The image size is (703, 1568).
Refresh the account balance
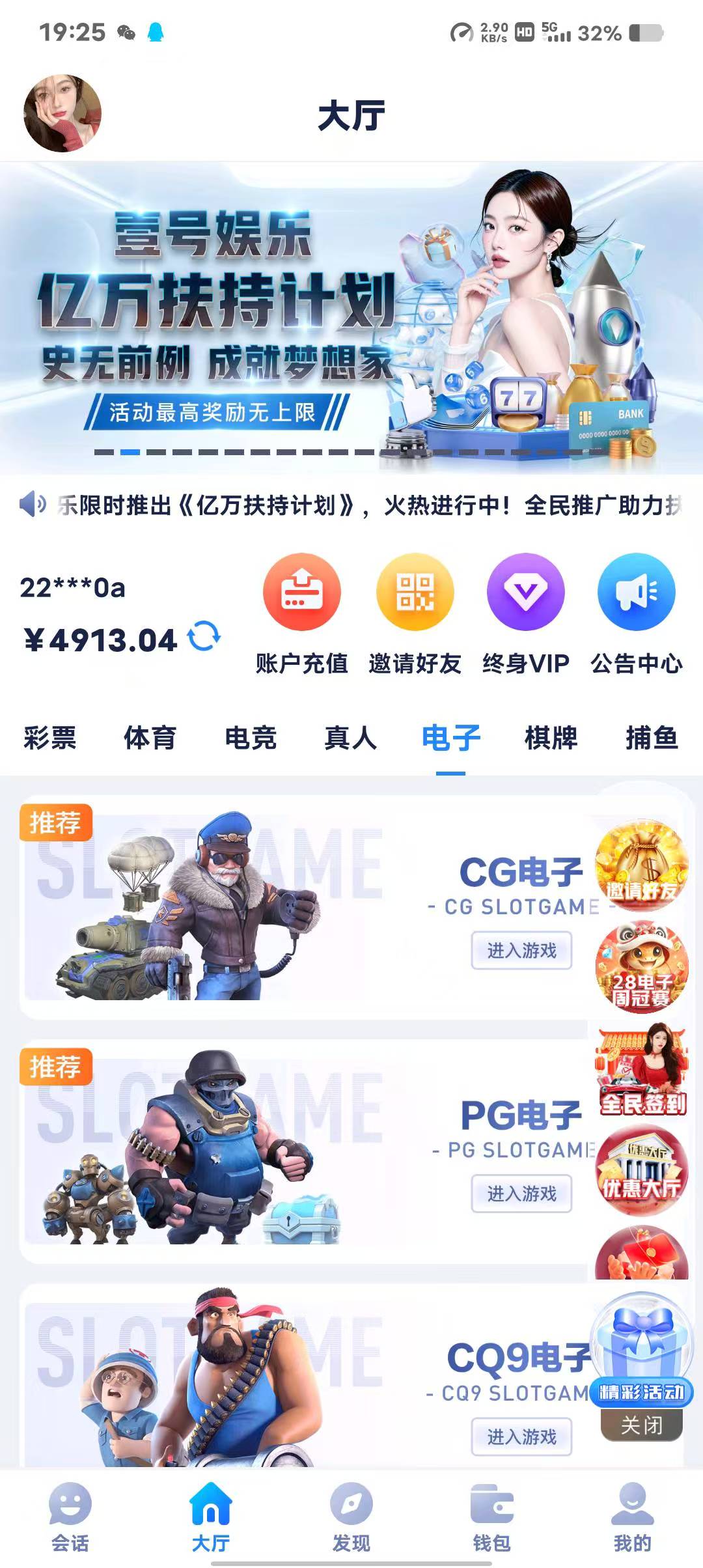click(x=204, y=636)
